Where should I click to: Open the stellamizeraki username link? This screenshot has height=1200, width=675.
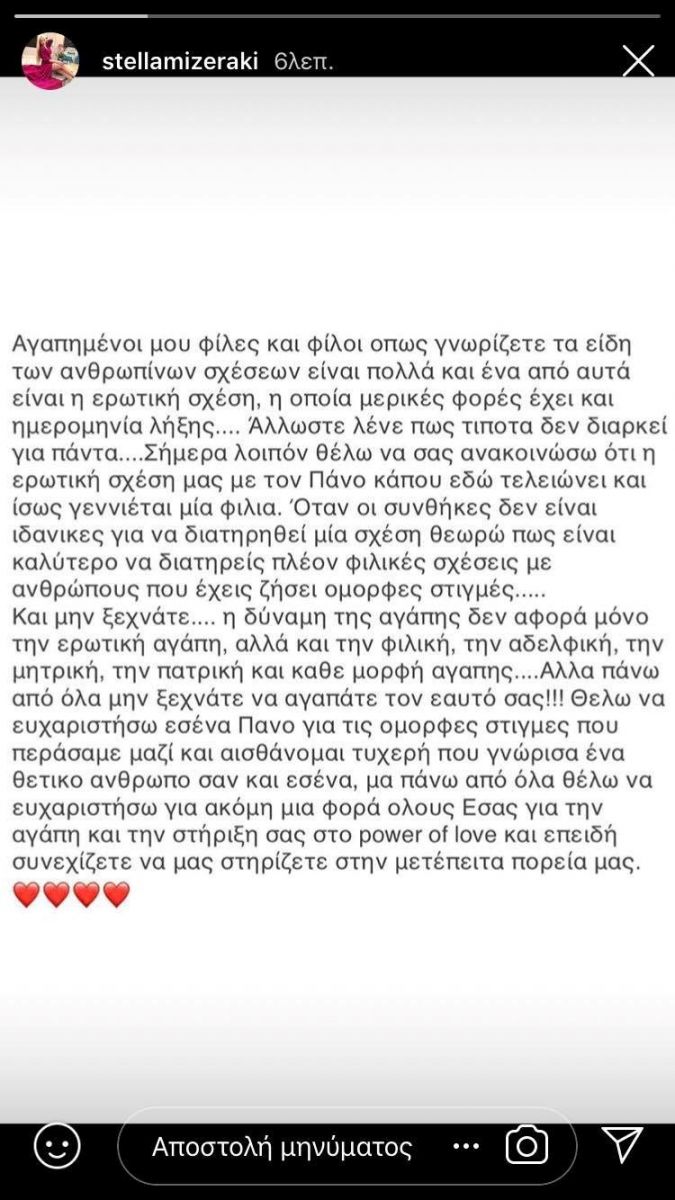[x=180, y=61]
